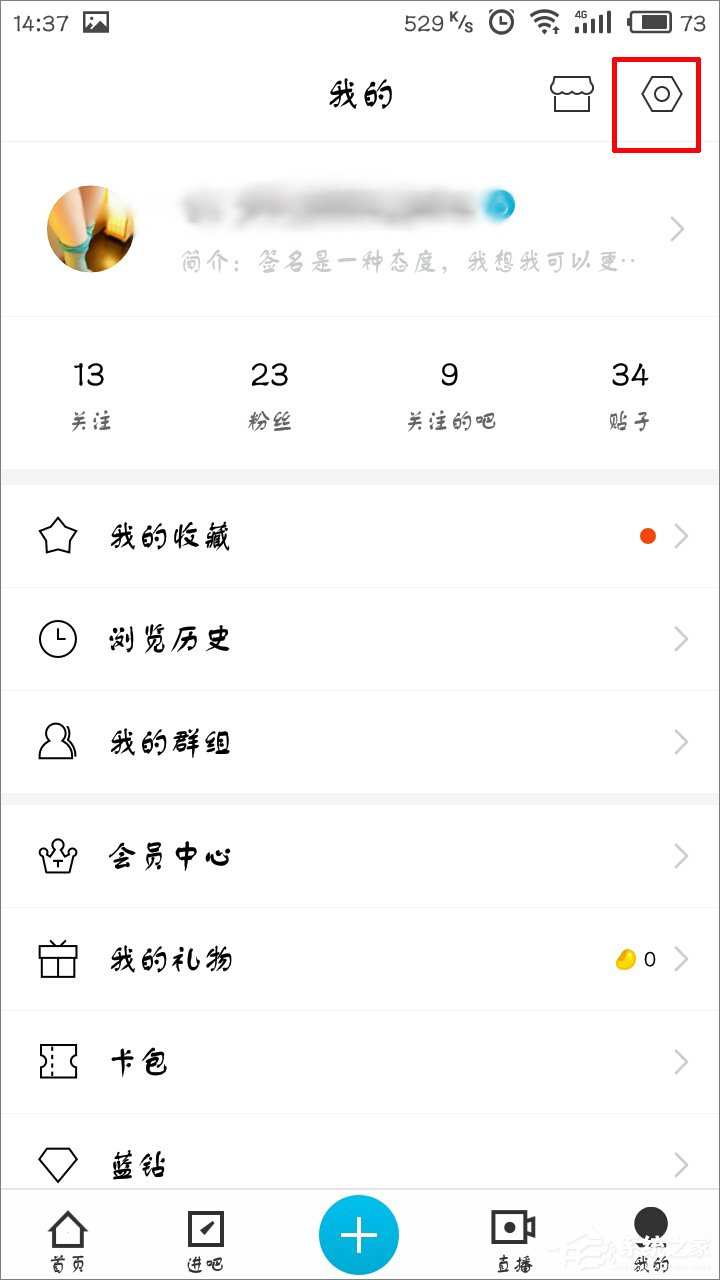
Task: Click the star icon for 我的收藏
Action: click(x=57, y=535)
